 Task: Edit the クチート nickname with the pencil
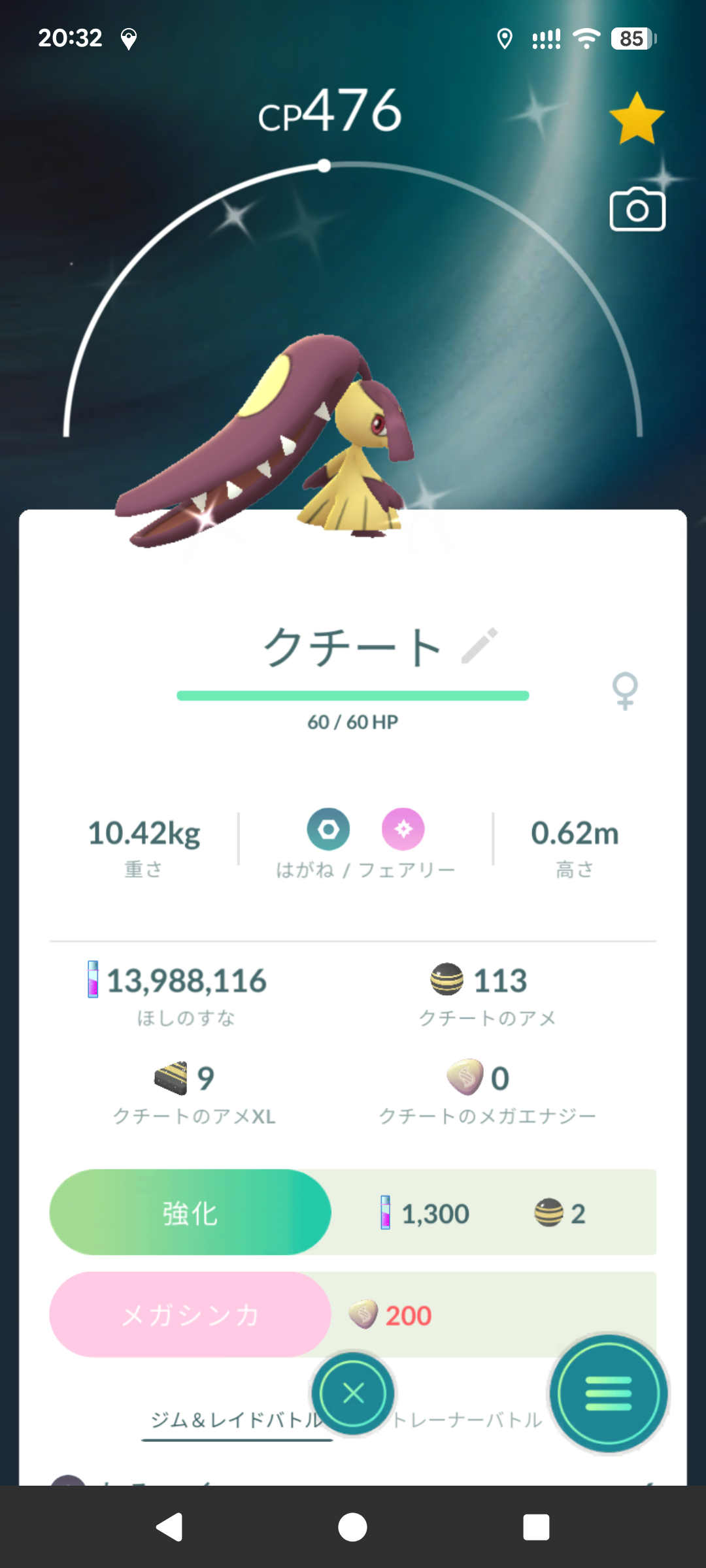(480, 646)
